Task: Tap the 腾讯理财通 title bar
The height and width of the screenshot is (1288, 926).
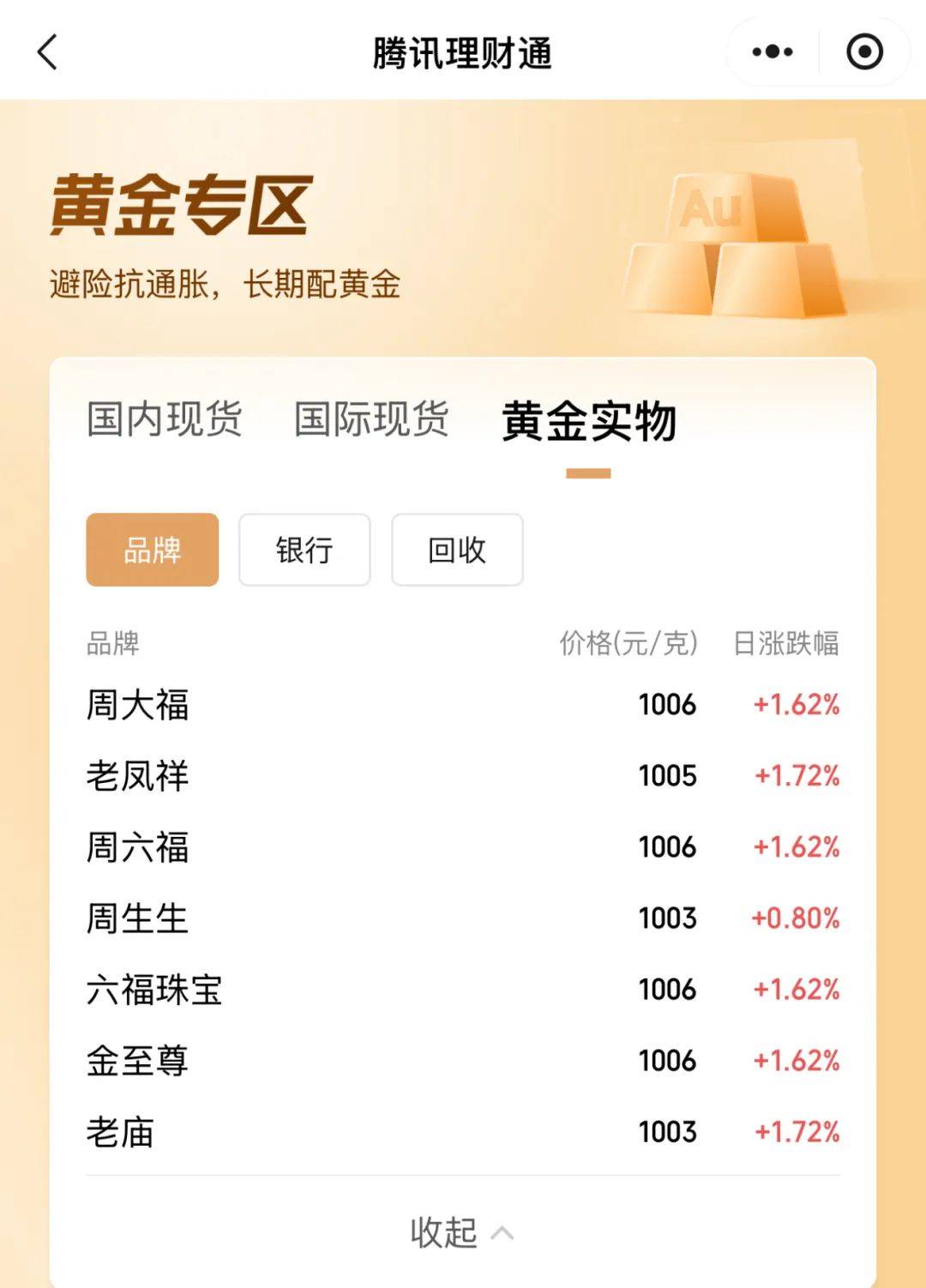Action: [x=463, y=52]
